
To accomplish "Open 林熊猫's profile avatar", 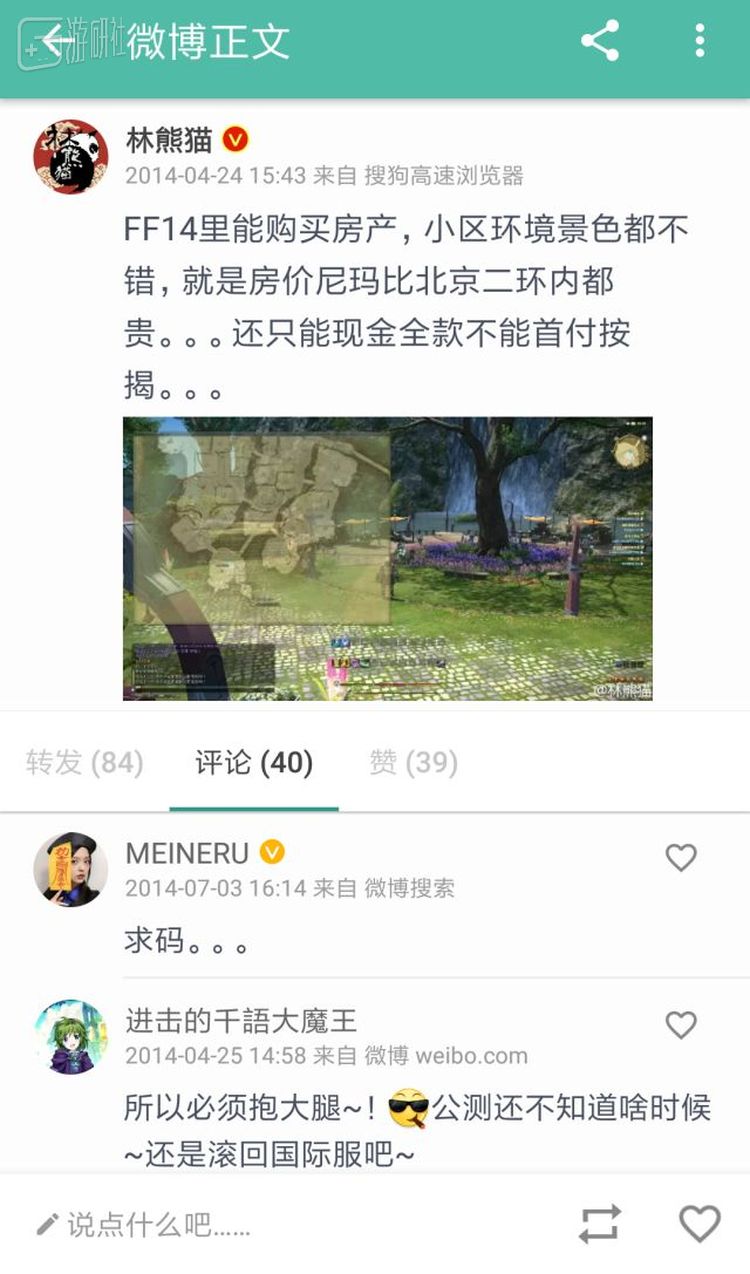I will click(71, 157).
